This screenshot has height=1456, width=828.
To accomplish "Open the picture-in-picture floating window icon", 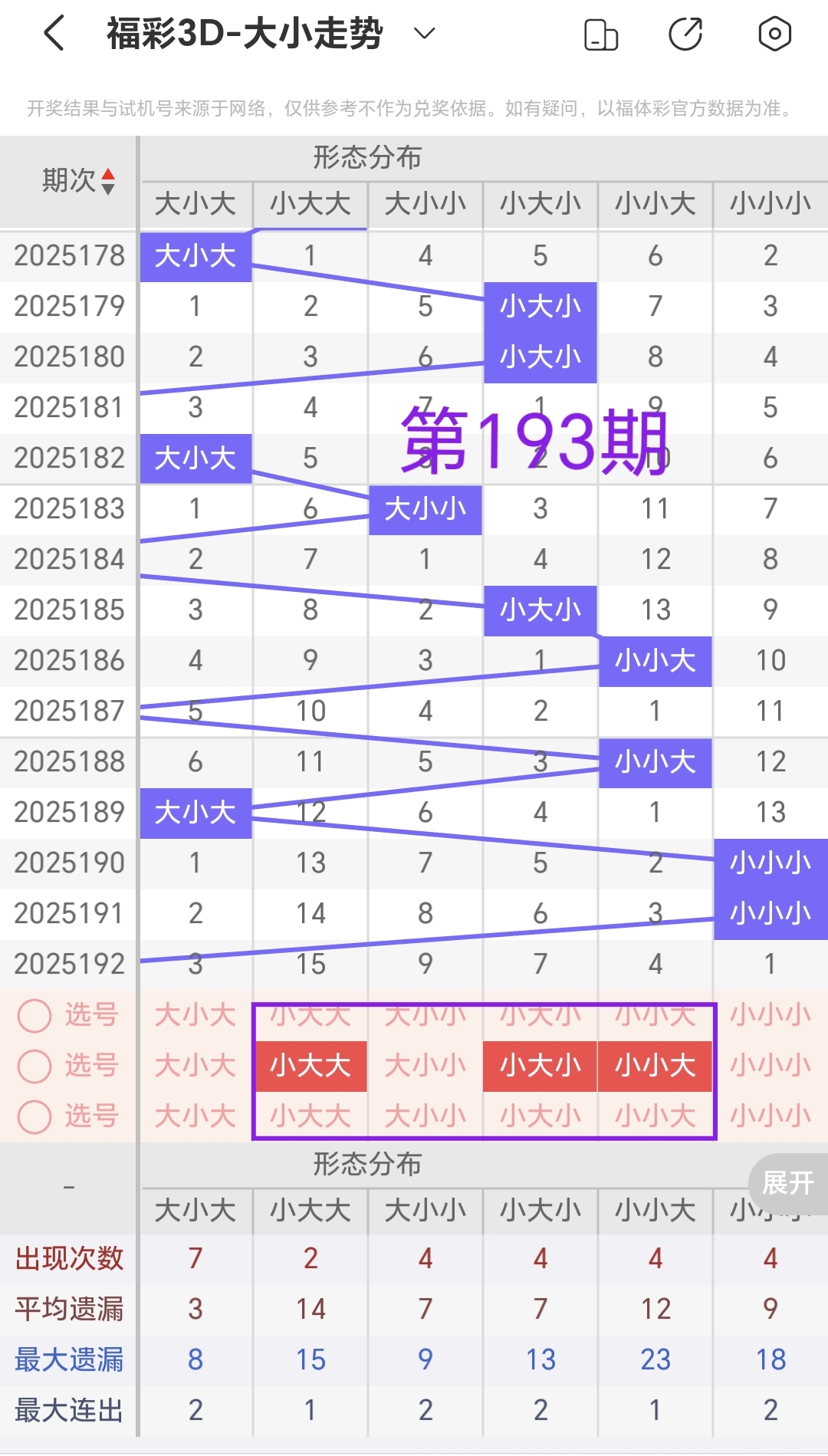I will [x=601, y=34].
